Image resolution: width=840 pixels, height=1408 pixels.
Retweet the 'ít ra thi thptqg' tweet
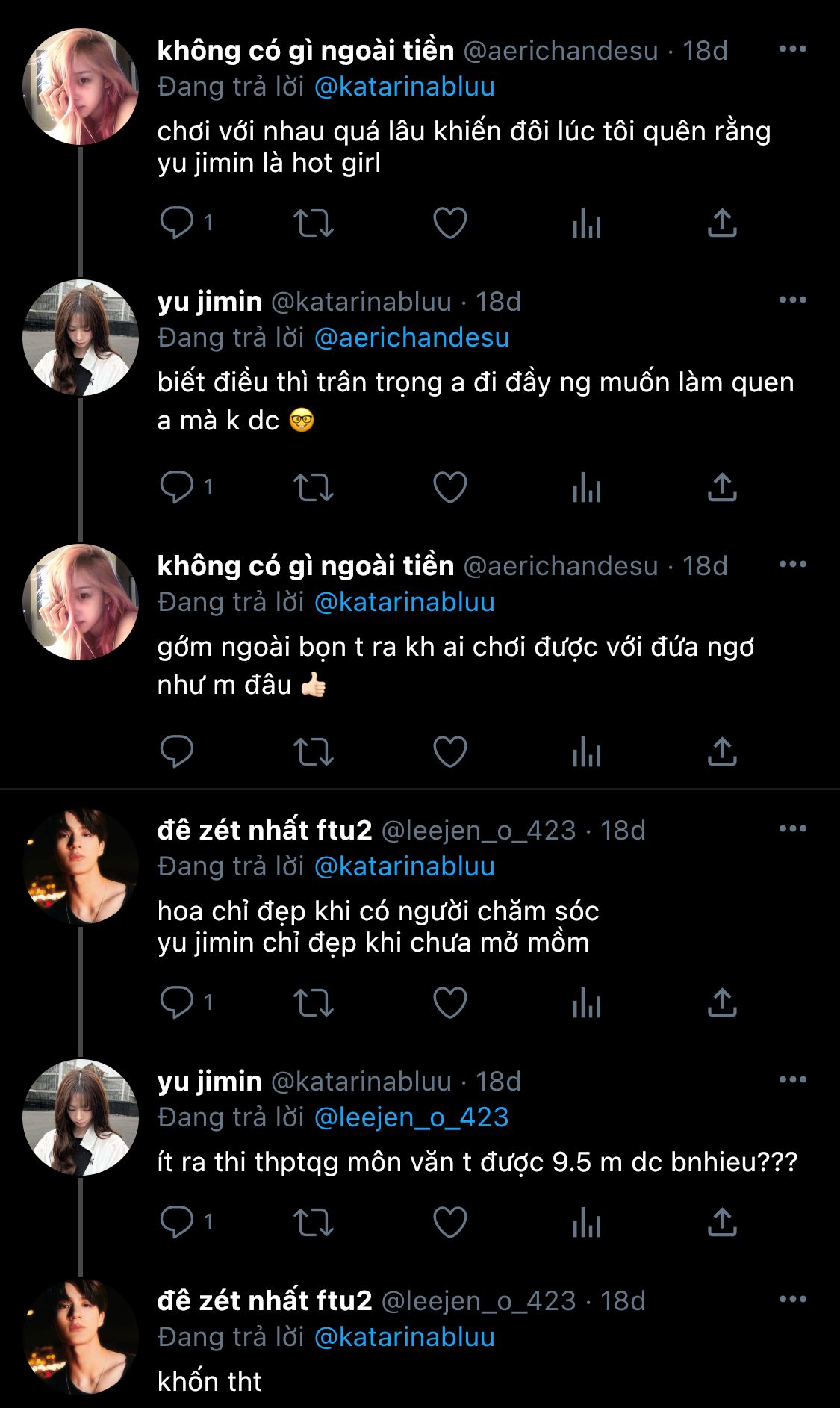[313, 1222]
